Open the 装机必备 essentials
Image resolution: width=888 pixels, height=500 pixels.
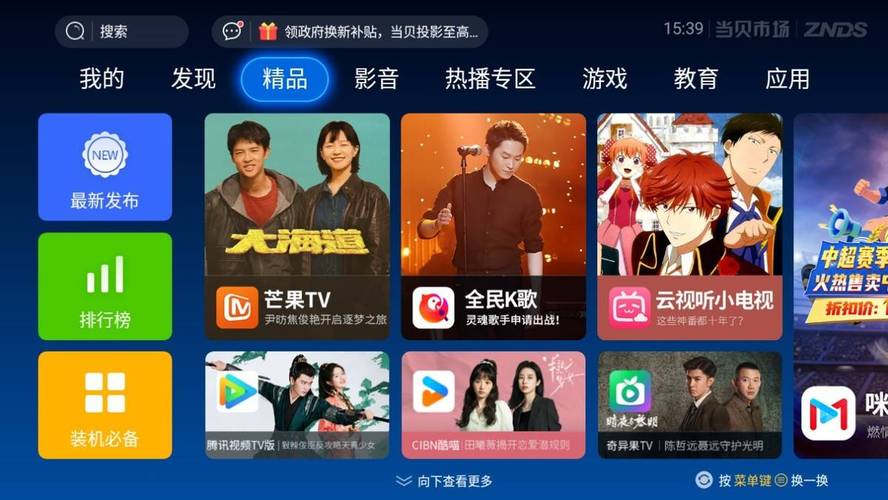tap(105, 405)
